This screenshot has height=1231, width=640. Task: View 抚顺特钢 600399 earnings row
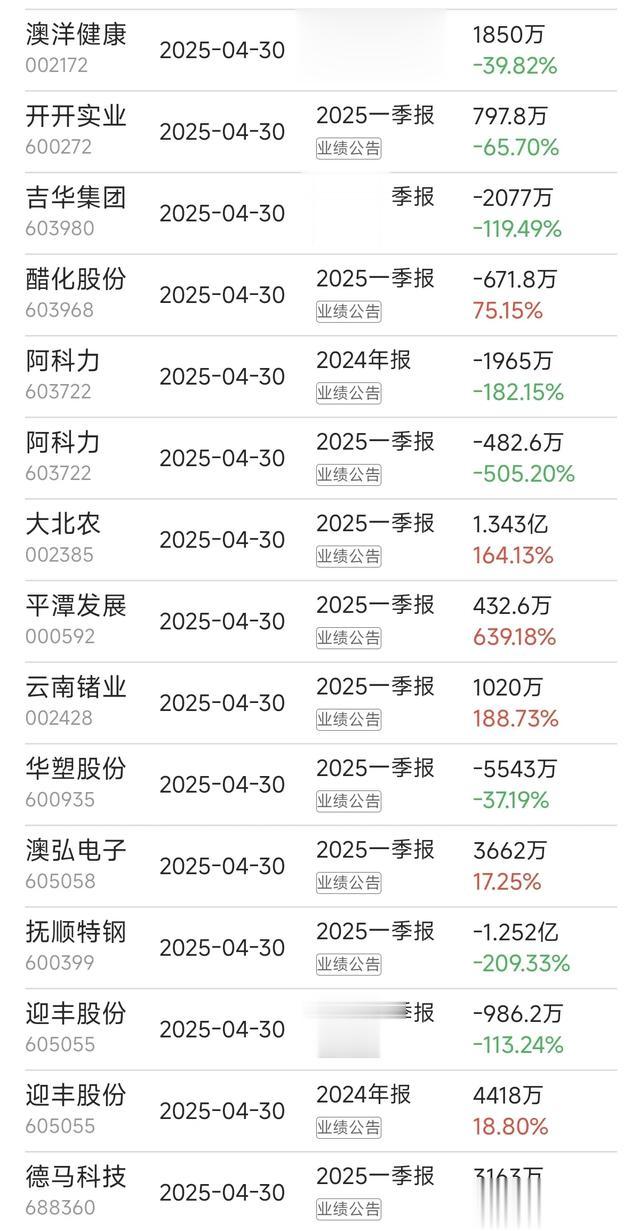(x=320, y=948)
